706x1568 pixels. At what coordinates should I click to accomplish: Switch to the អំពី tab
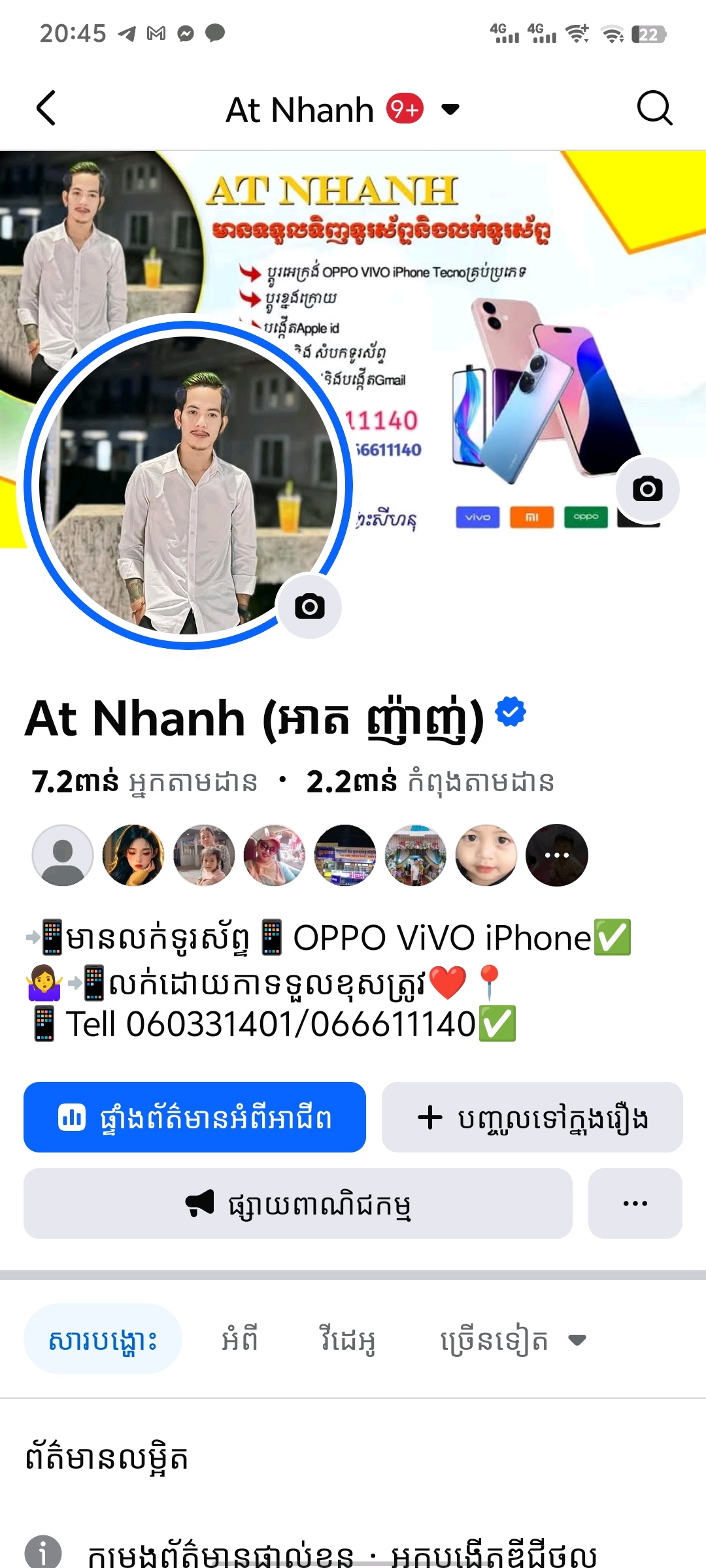(240, 1339)
